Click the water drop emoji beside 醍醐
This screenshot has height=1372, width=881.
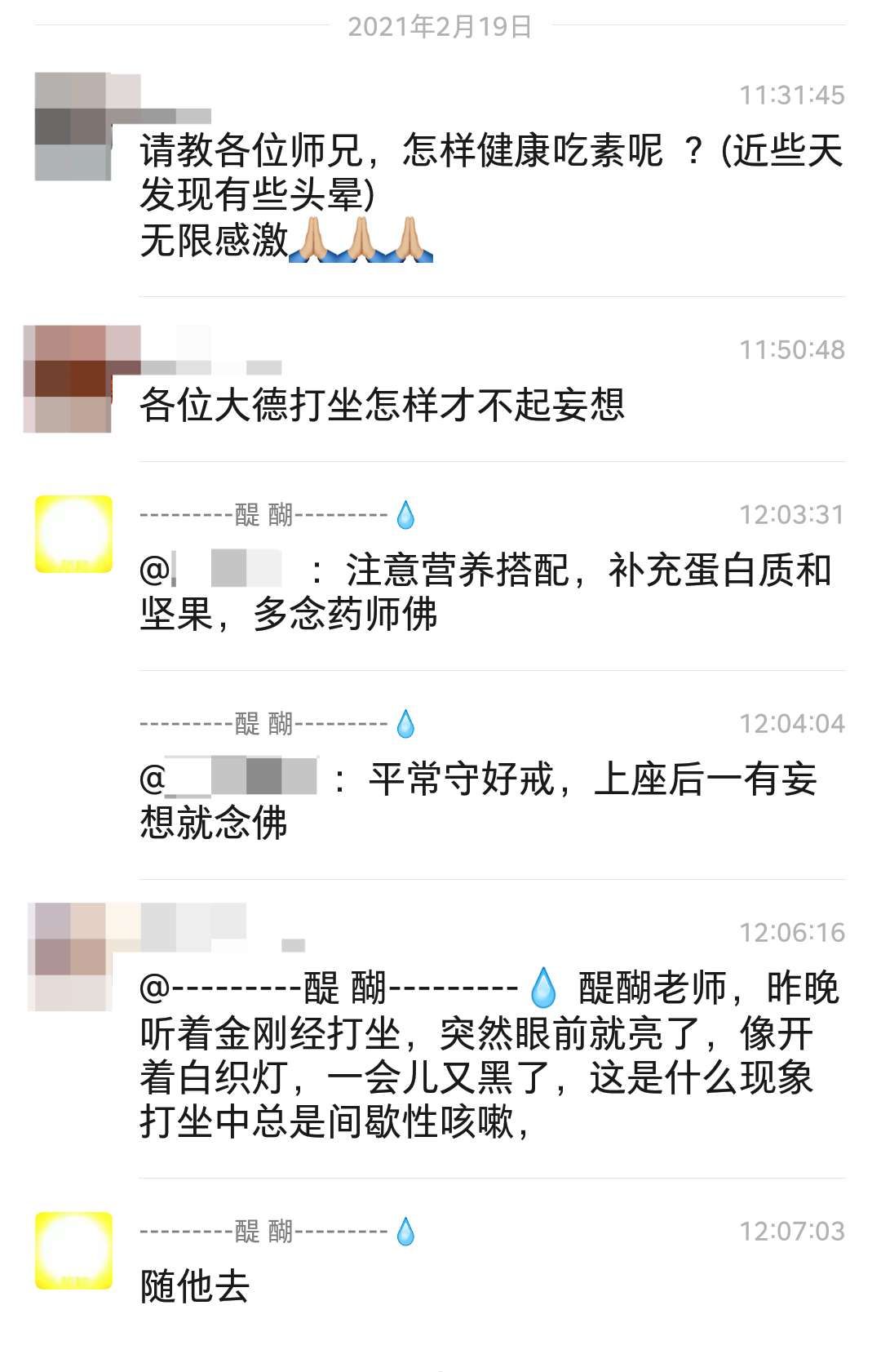coord(405,516)
